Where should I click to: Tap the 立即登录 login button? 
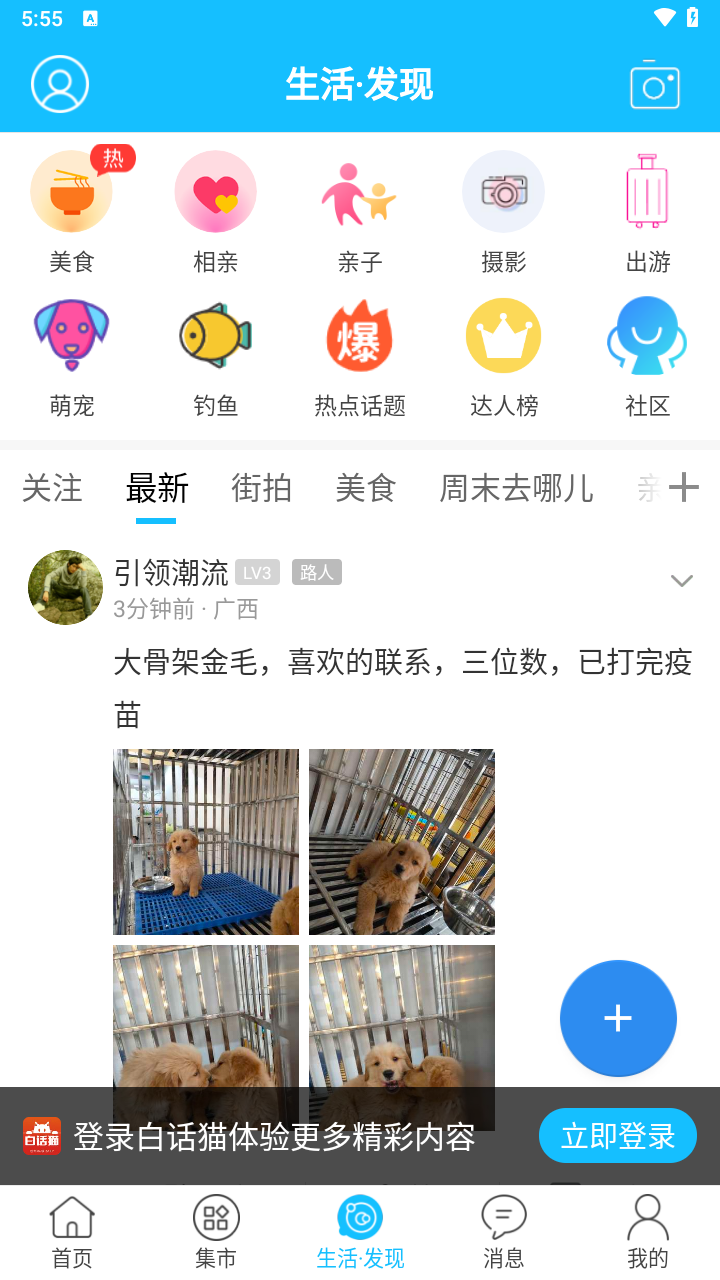pos(617,1136)
